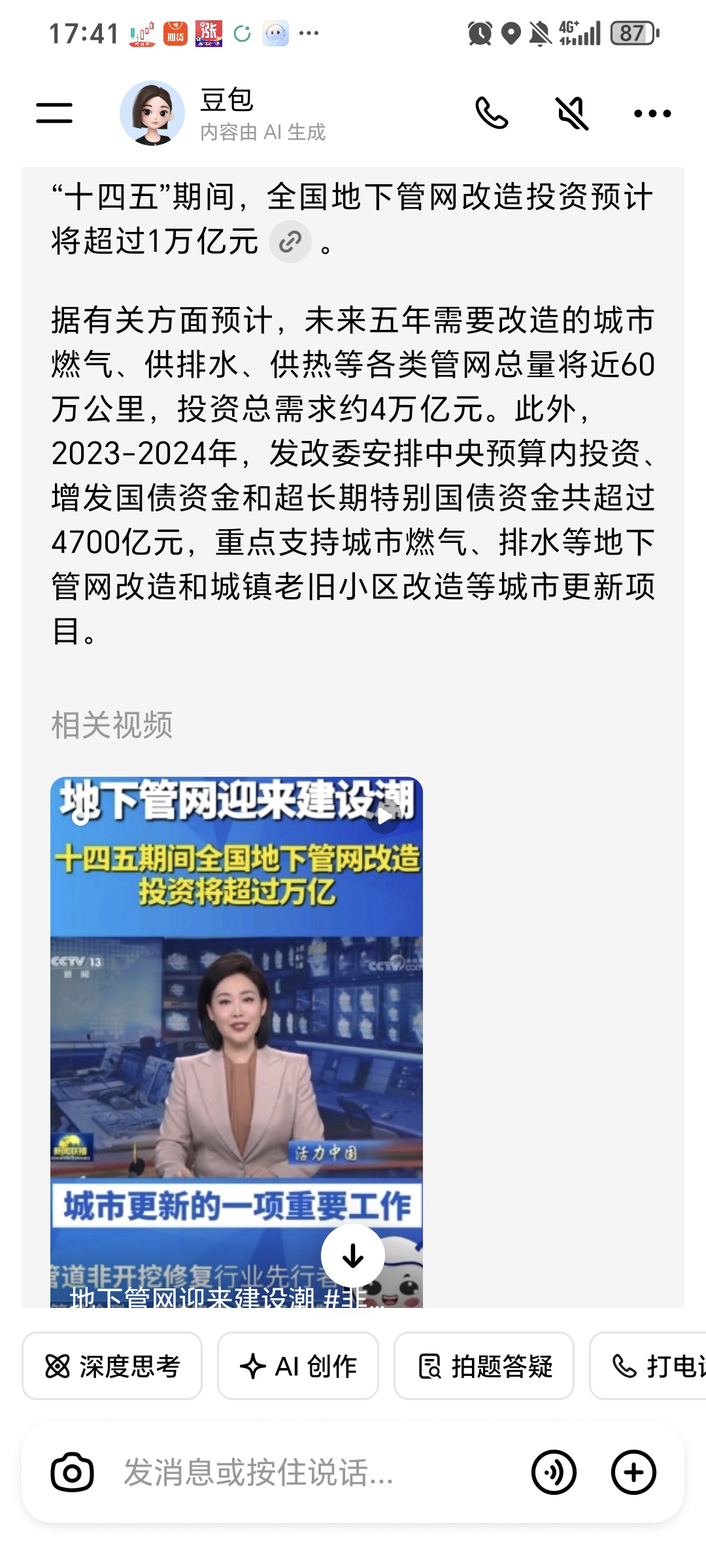The height and width of the screenshot is (1568, 706).
Task: Open 豆包's avatar profile
Action: pos(152,113)
